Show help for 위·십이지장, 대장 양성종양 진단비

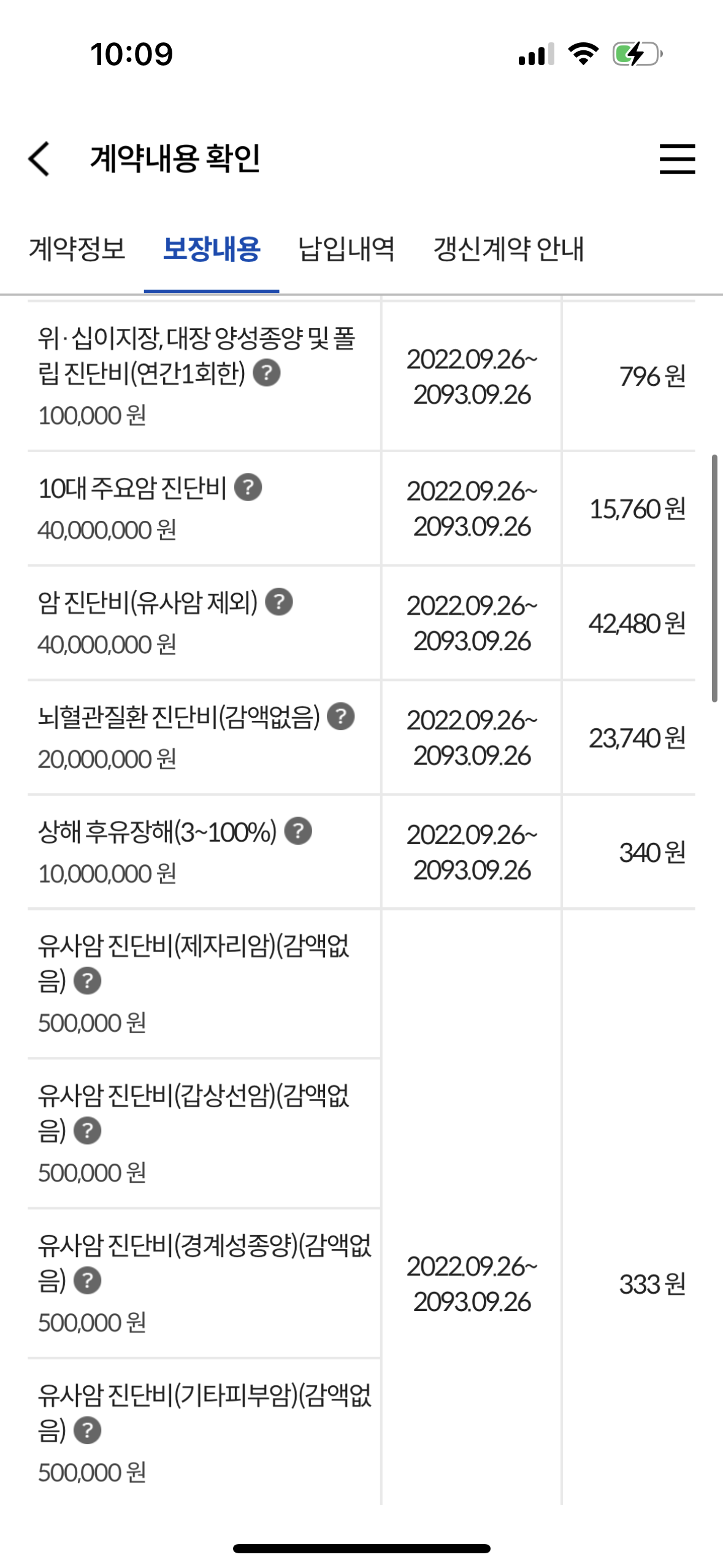coord(267,372)
